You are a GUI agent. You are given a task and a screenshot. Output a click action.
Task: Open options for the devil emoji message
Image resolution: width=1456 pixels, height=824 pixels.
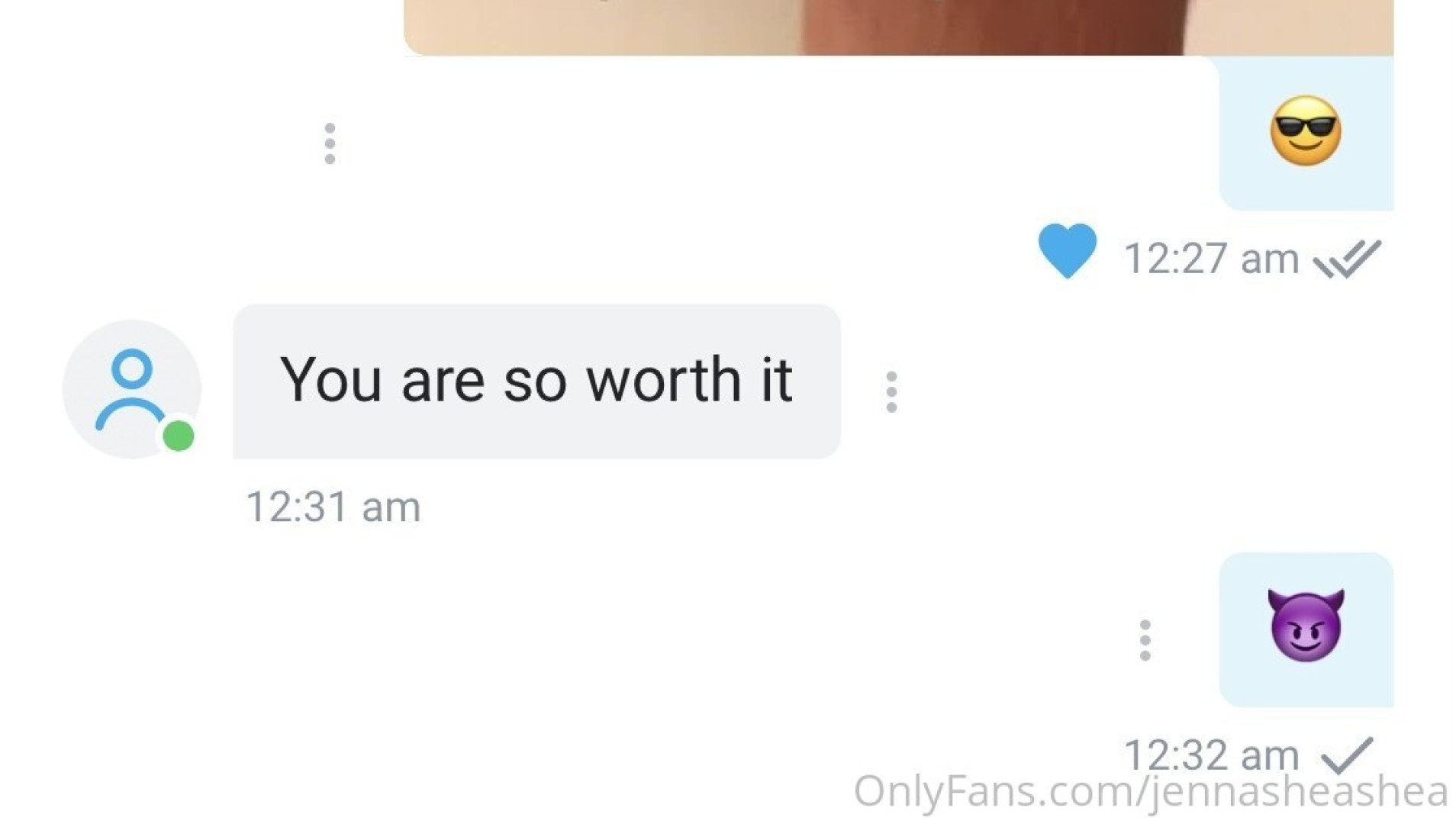(x=1144, y=640)
